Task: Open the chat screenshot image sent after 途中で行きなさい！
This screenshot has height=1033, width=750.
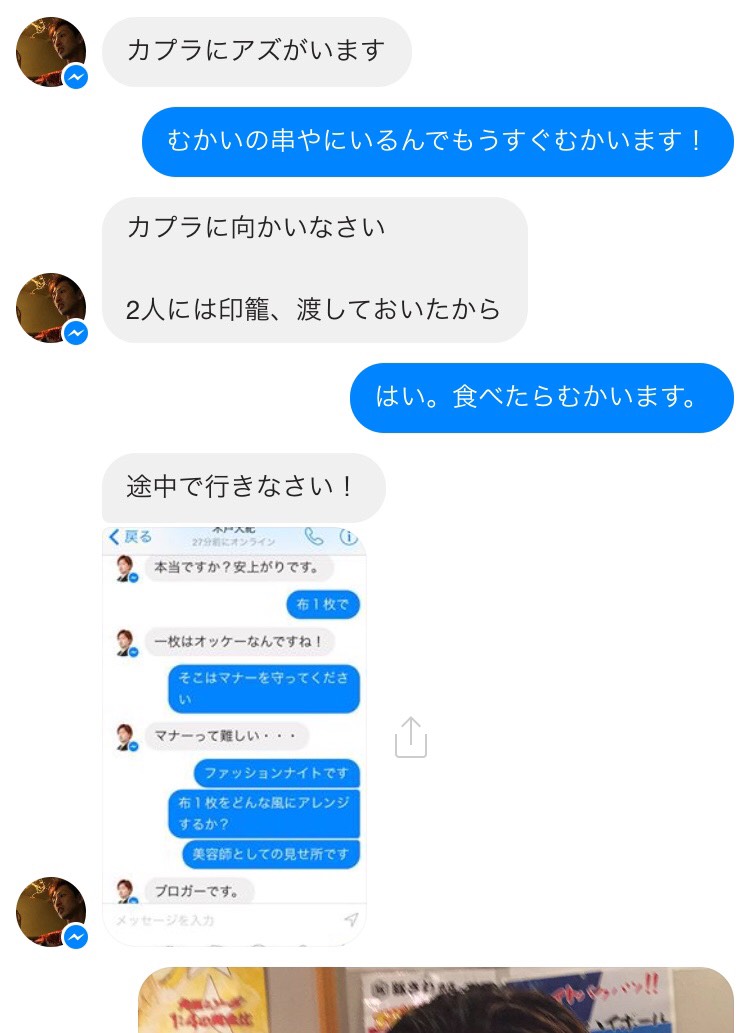Action: coord(234,735)
